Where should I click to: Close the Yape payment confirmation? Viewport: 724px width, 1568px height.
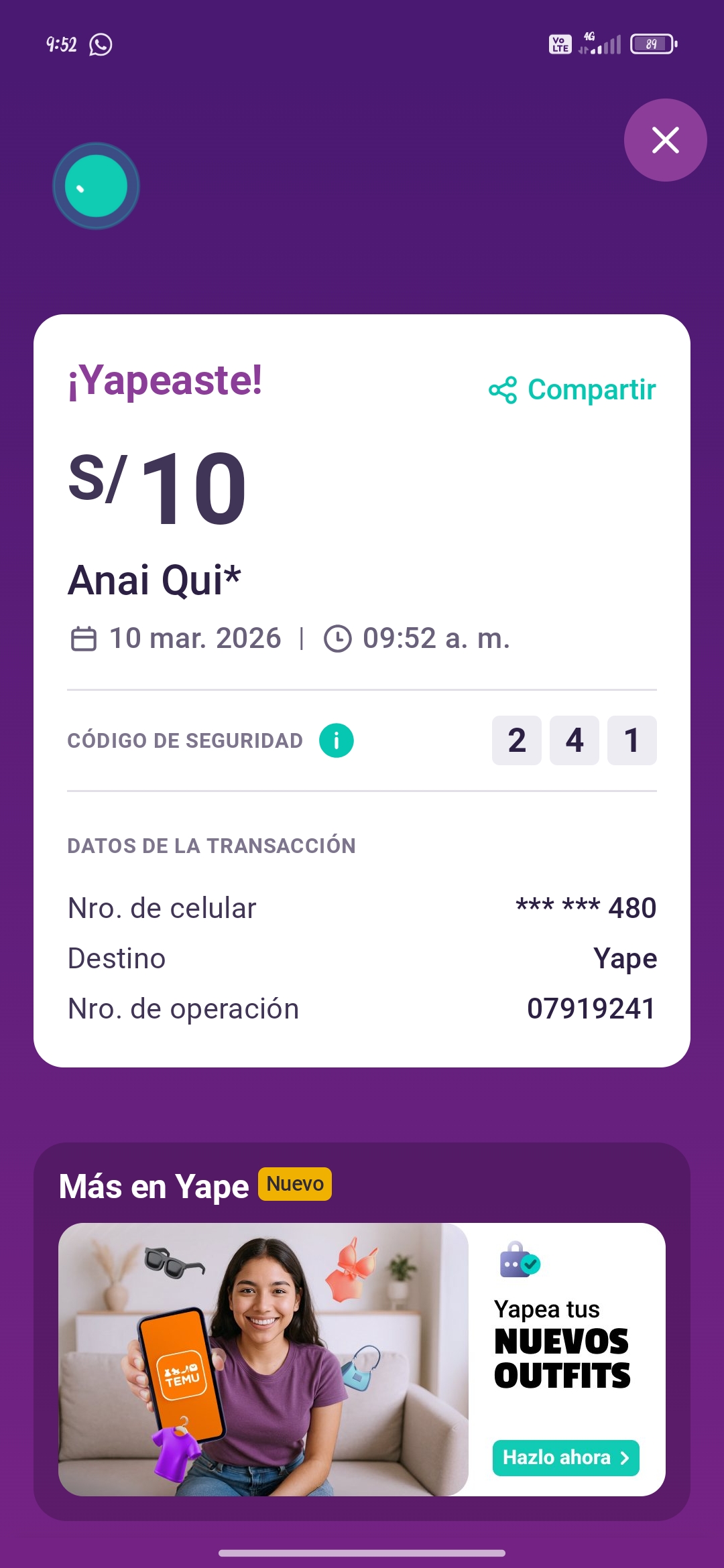pos(665,140)
